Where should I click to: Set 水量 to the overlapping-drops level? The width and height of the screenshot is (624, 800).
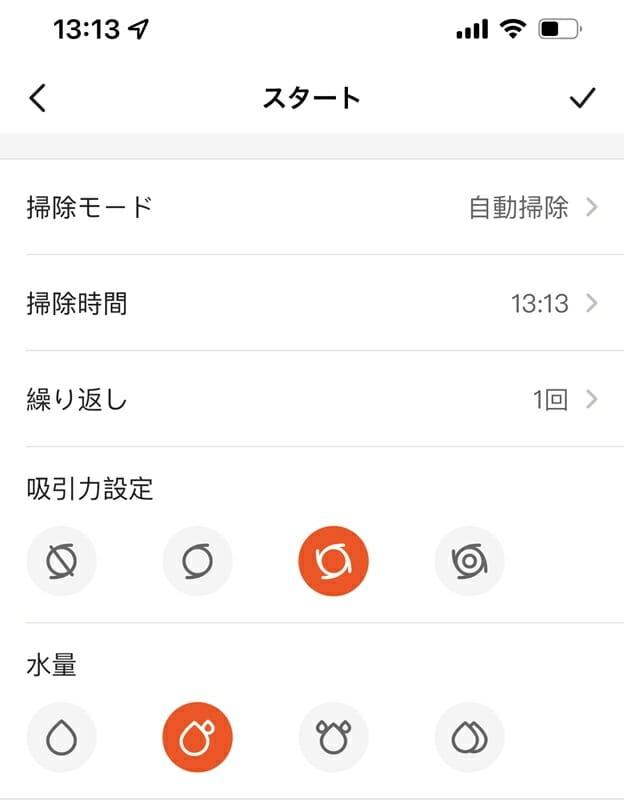(469, 738)
